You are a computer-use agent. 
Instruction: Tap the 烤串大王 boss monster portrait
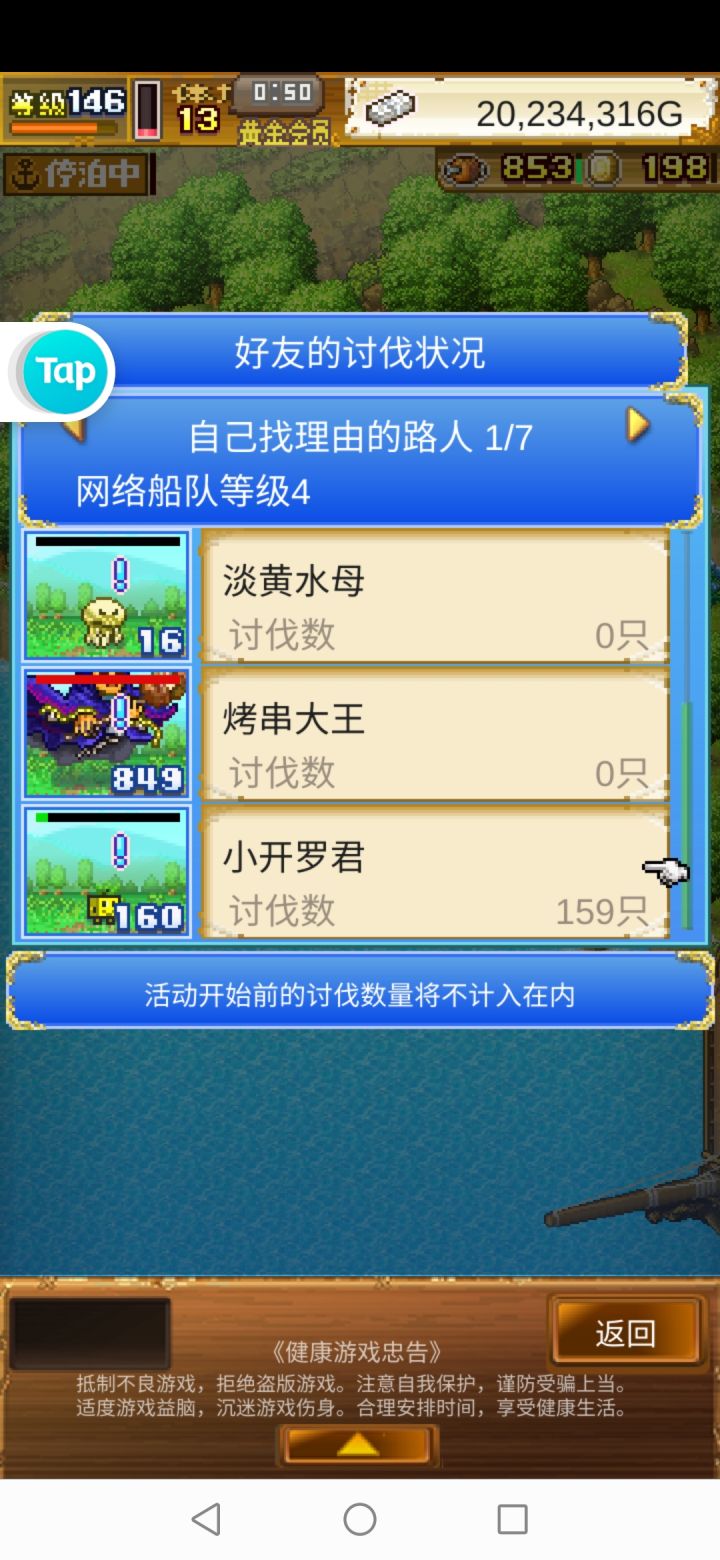pyautogui.click(x=105, y=734)
